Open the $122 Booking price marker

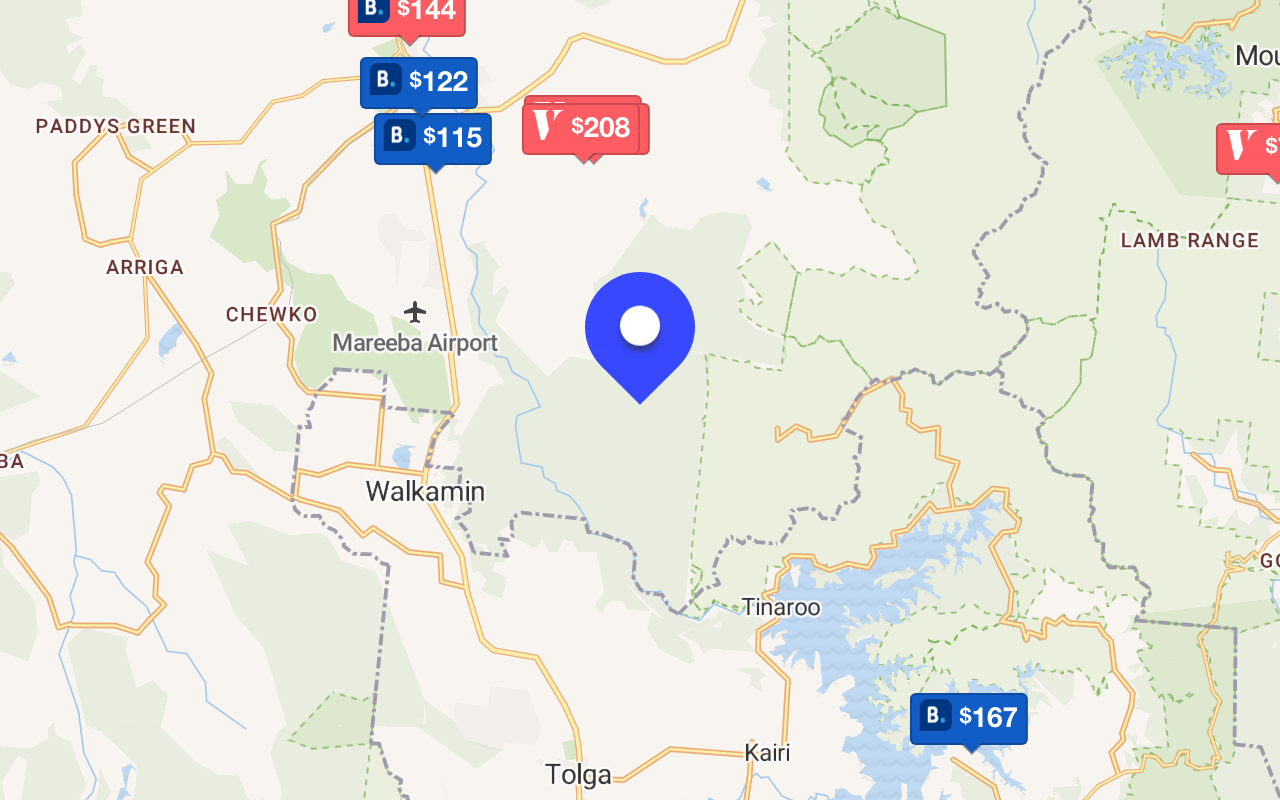point(419,82)
